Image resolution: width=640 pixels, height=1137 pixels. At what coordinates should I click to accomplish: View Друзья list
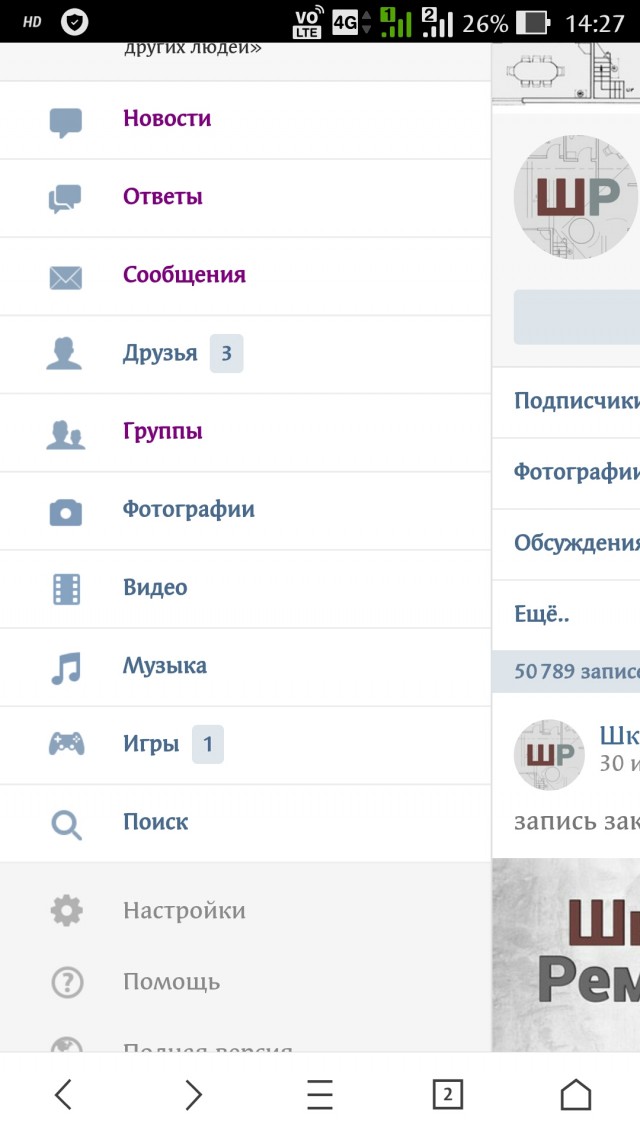pyautogui.click(x=160, y=353)
